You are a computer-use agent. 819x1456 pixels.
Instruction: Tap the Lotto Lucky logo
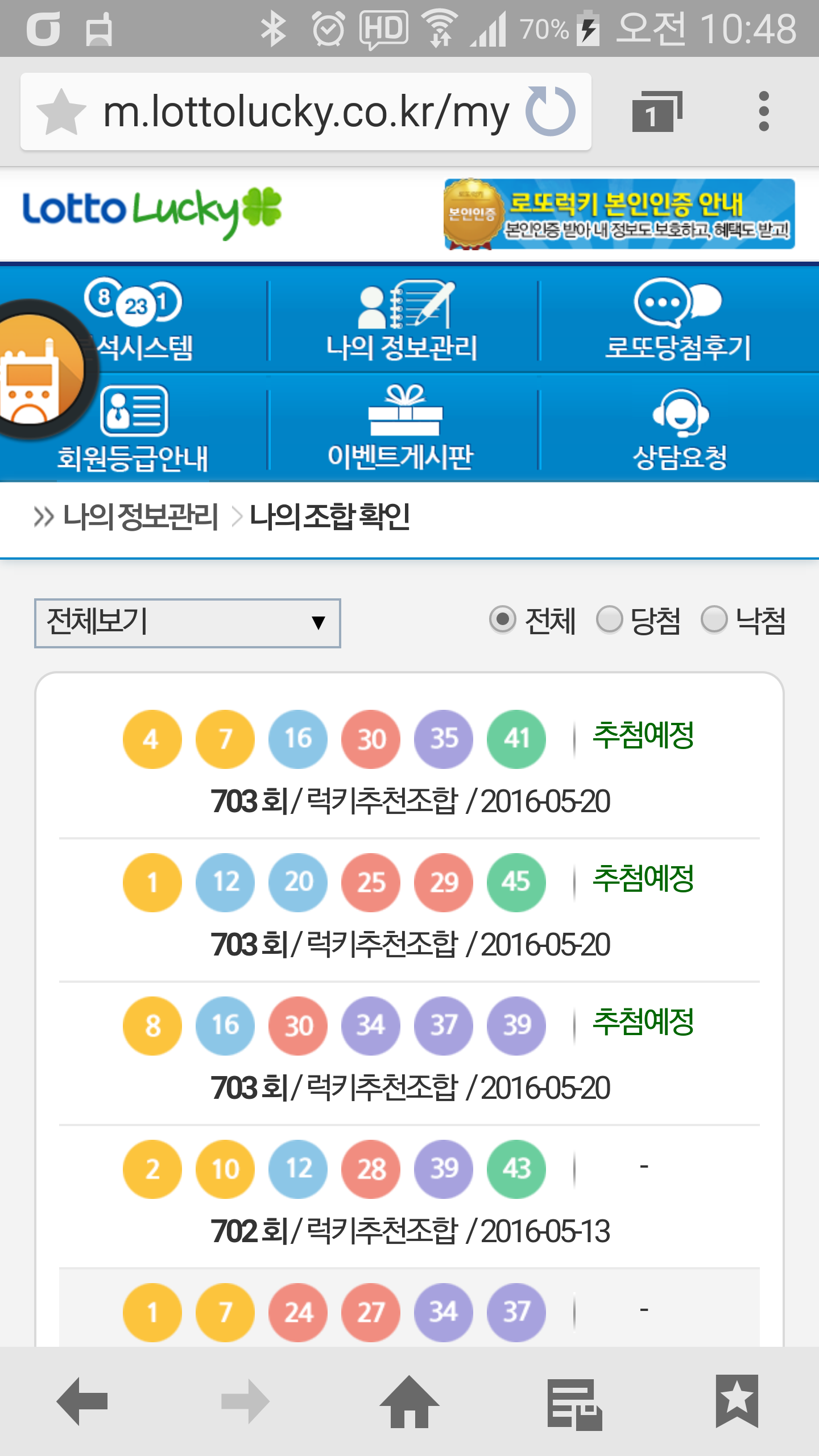coord(152,212)
